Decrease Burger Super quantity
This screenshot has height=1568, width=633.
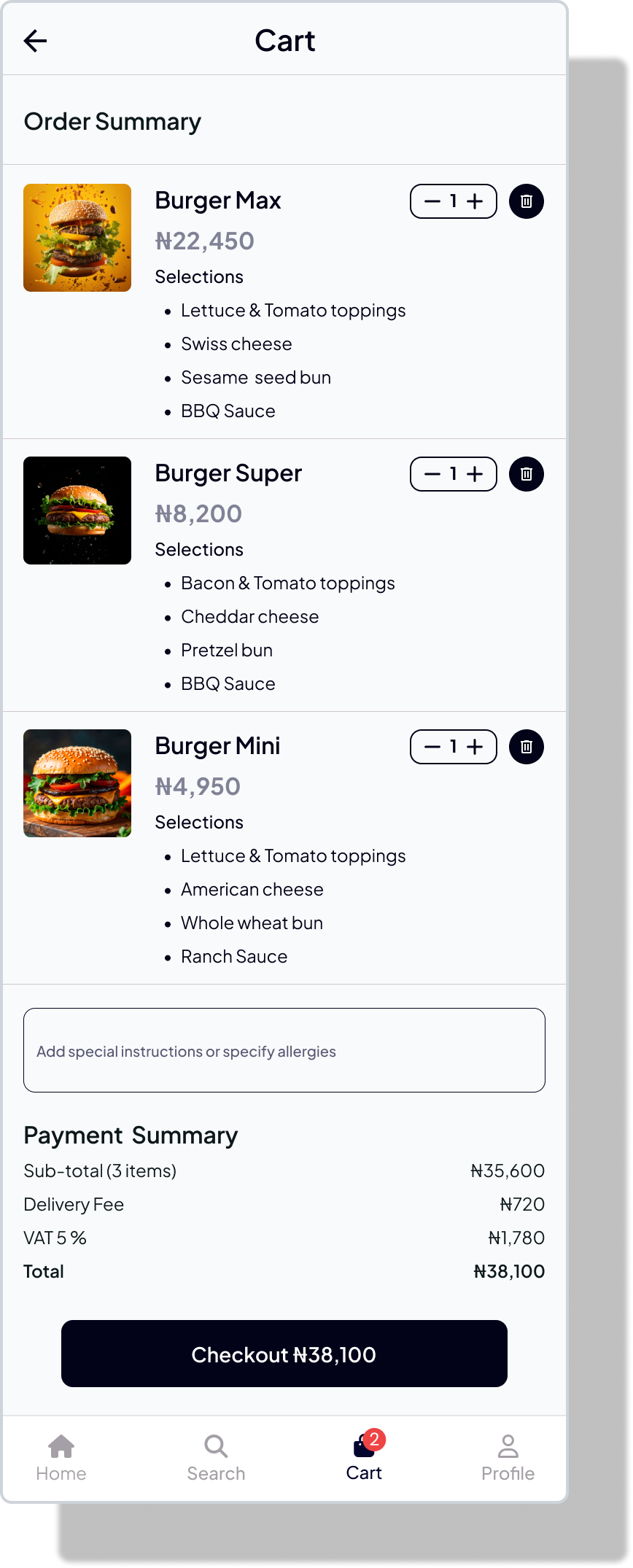(432, 474)
